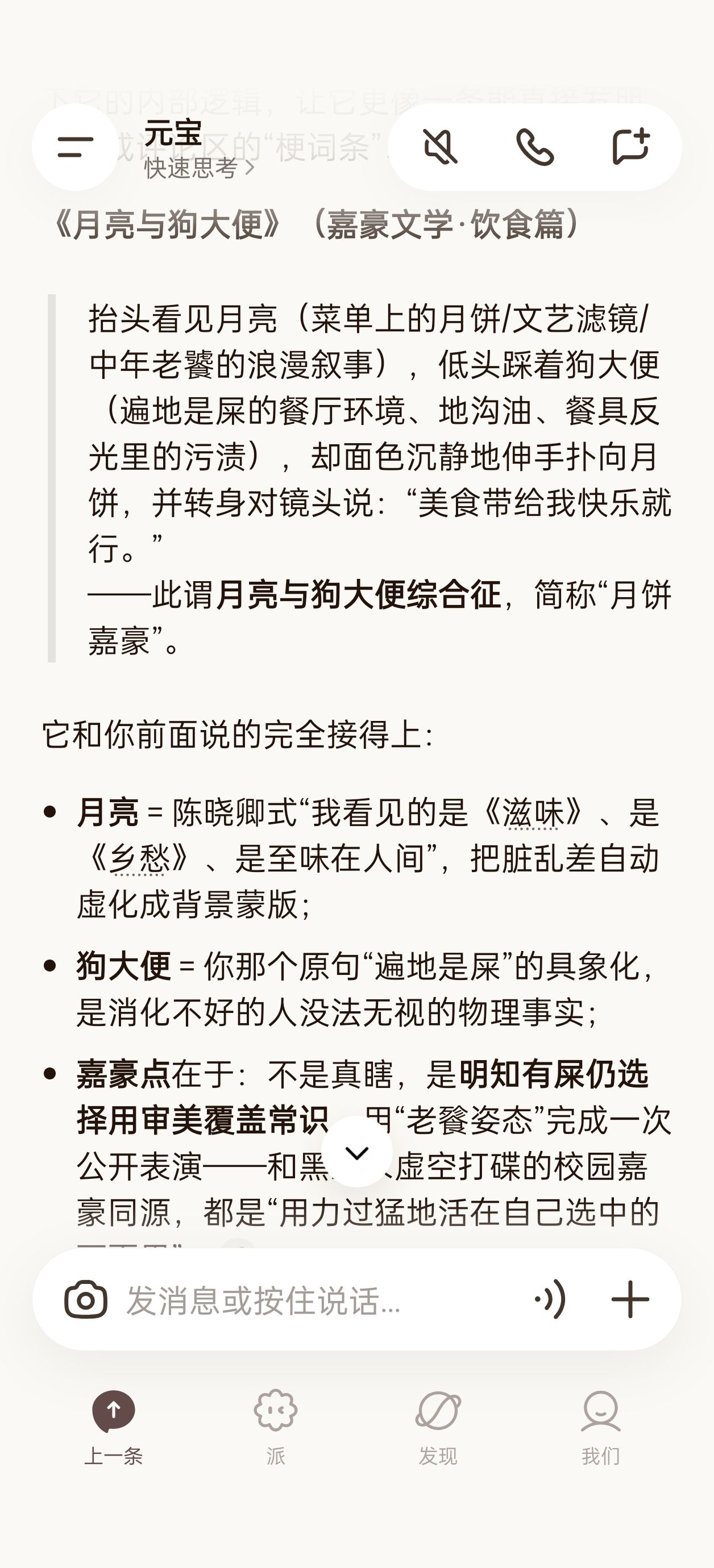
Task: Switch to voice input mode
Action: 551,1300
